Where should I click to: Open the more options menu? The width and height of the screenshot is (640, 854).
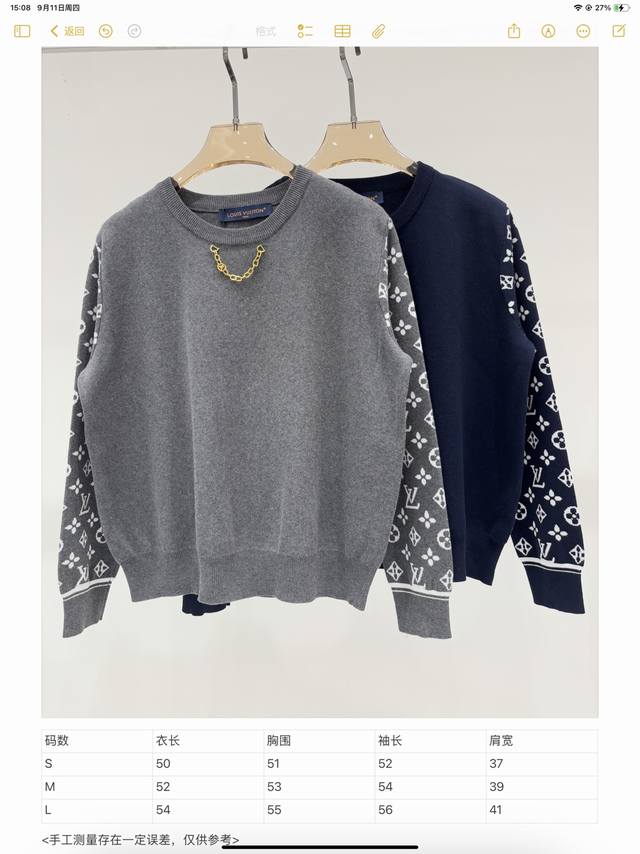583,31
